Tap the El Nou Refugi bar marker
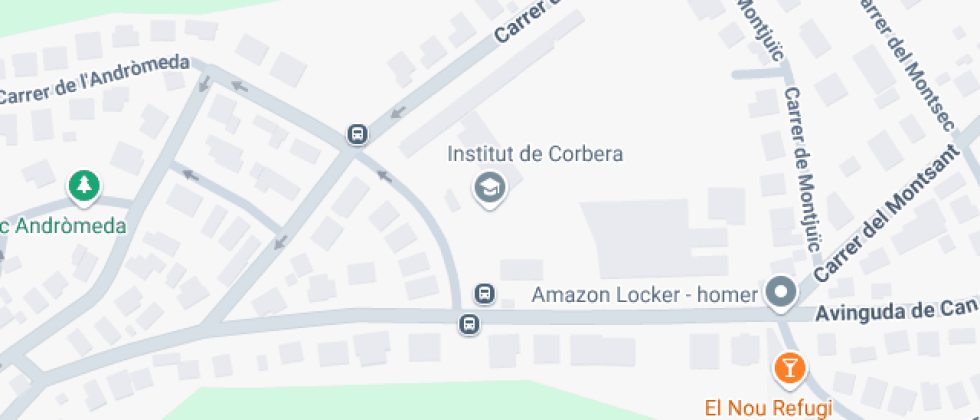 [x=790, y=367]
